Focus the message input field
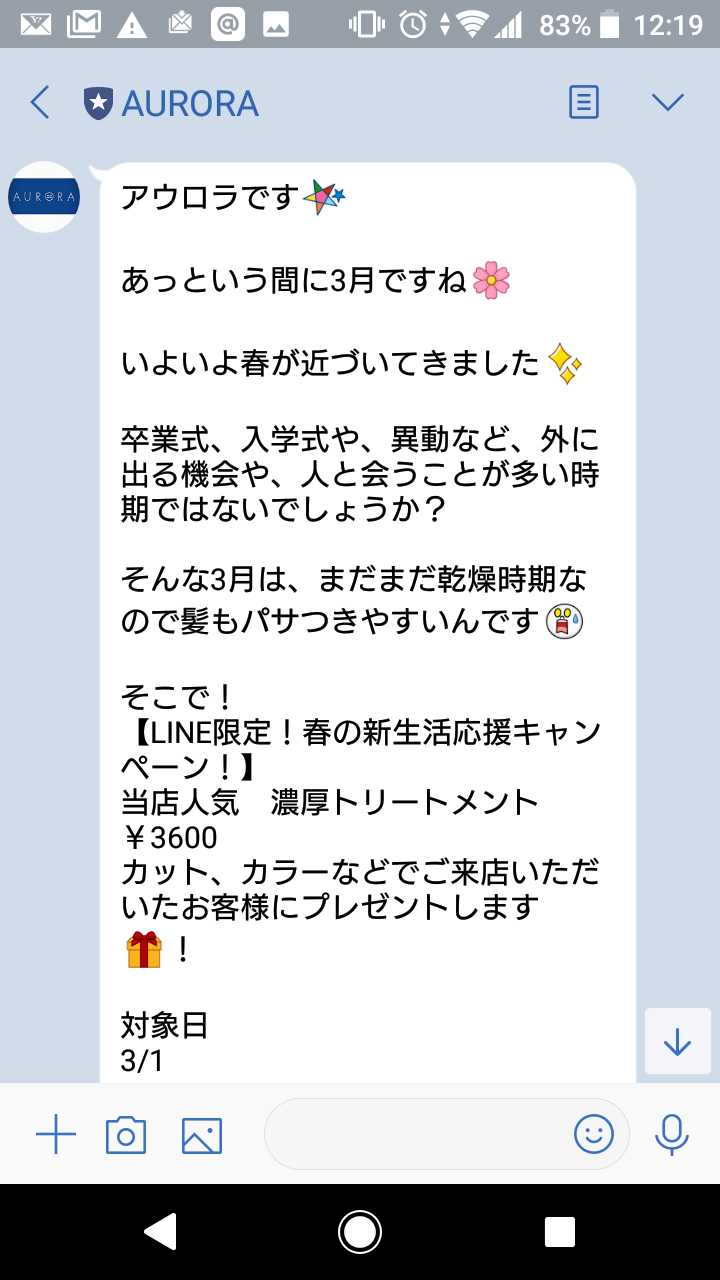 pyautogui.click(x=420, y=1134)
